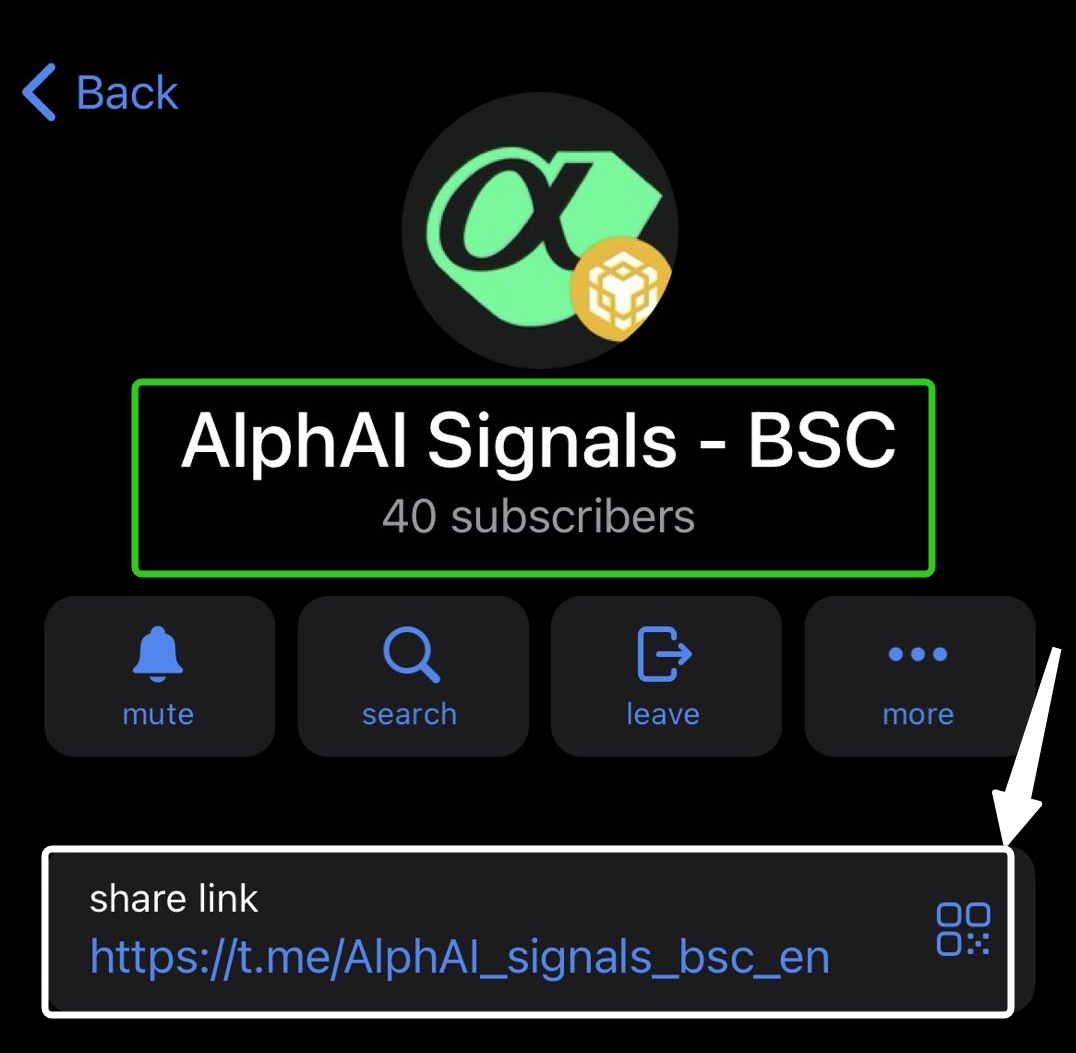Show the channel QR code
The height and width of the screenshot is (1053, 1076).
pos(962,929)
